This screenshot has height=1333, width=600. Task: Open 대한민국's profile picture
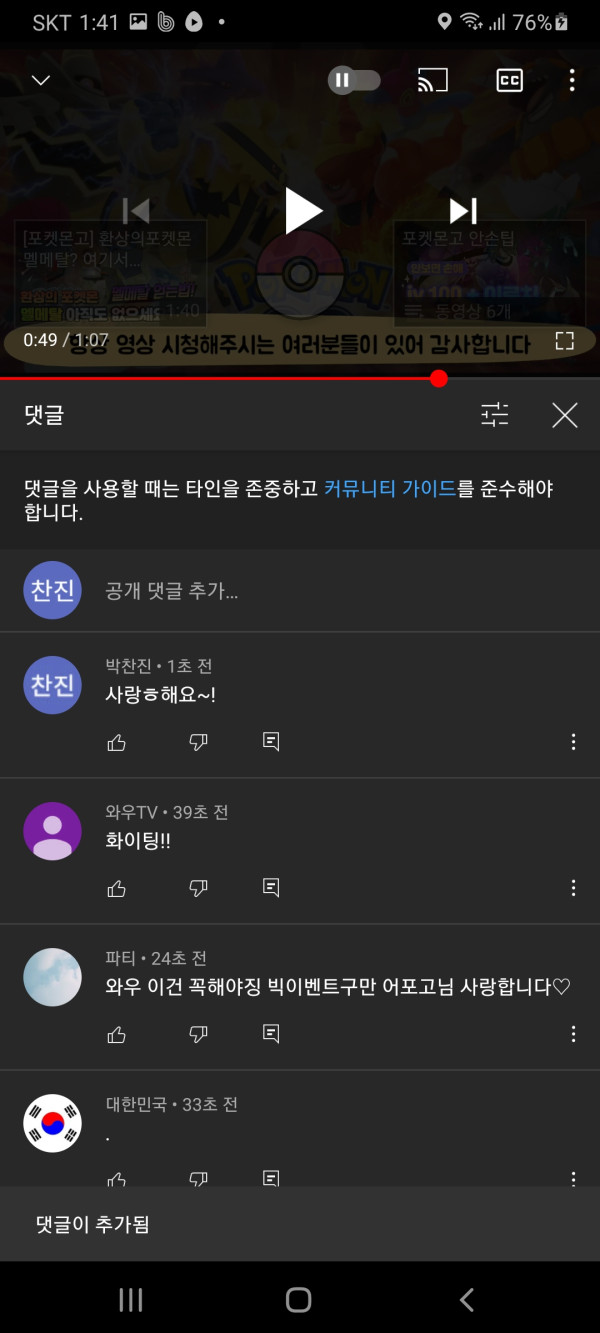click(x=52, y=1123)
